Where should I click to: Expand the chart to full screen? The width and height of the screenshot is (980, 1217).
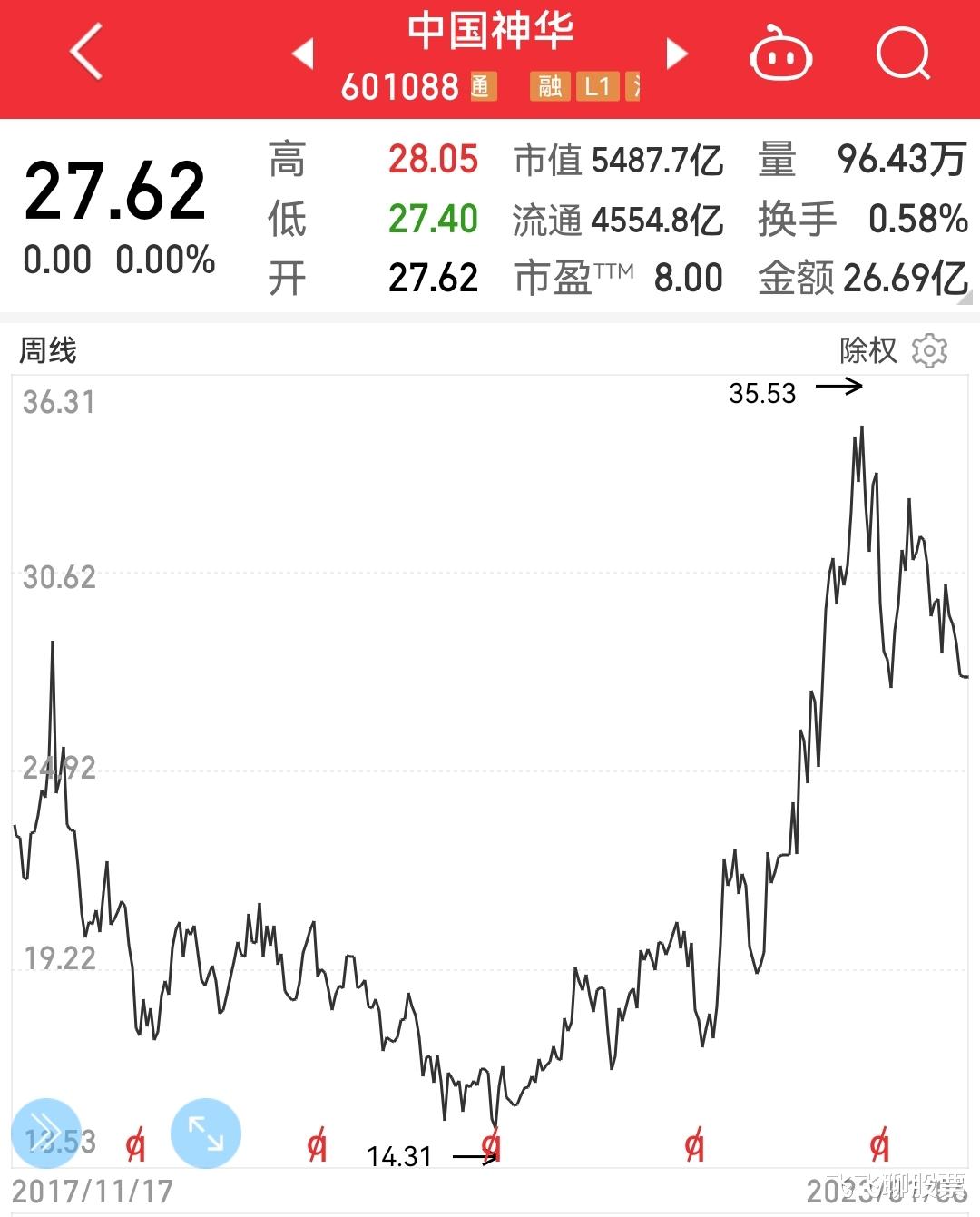tap(206, 1133)
